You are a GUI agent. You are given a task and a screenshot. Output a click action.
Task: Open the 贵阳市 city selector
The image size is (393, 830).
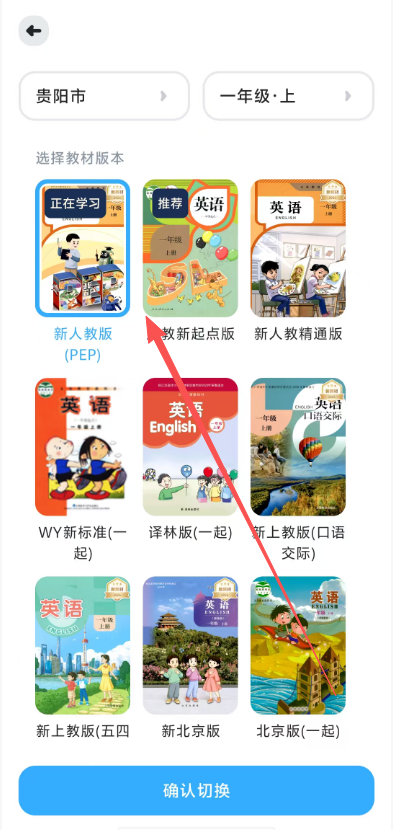tap(104, 96)
